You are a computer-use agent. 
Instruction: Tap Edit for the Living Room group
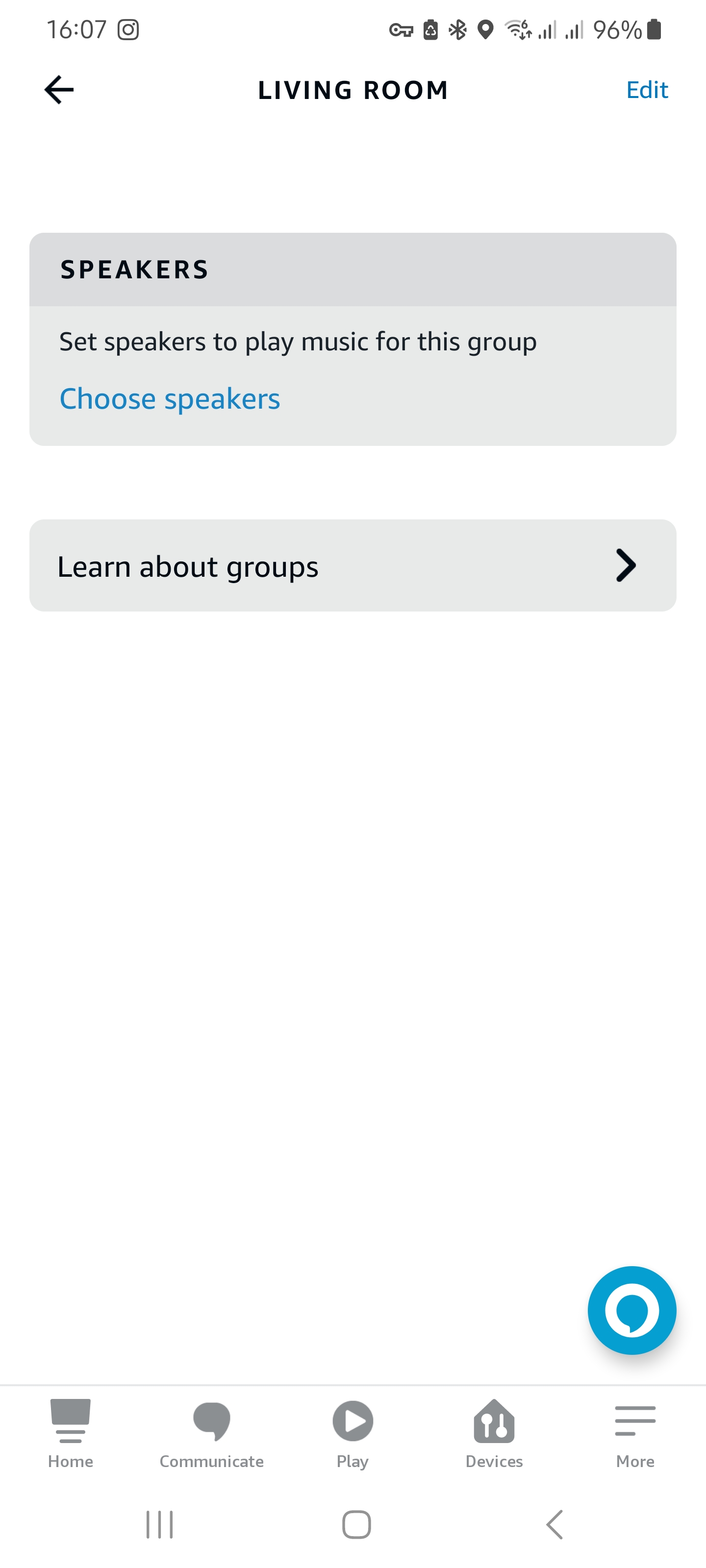646,90
